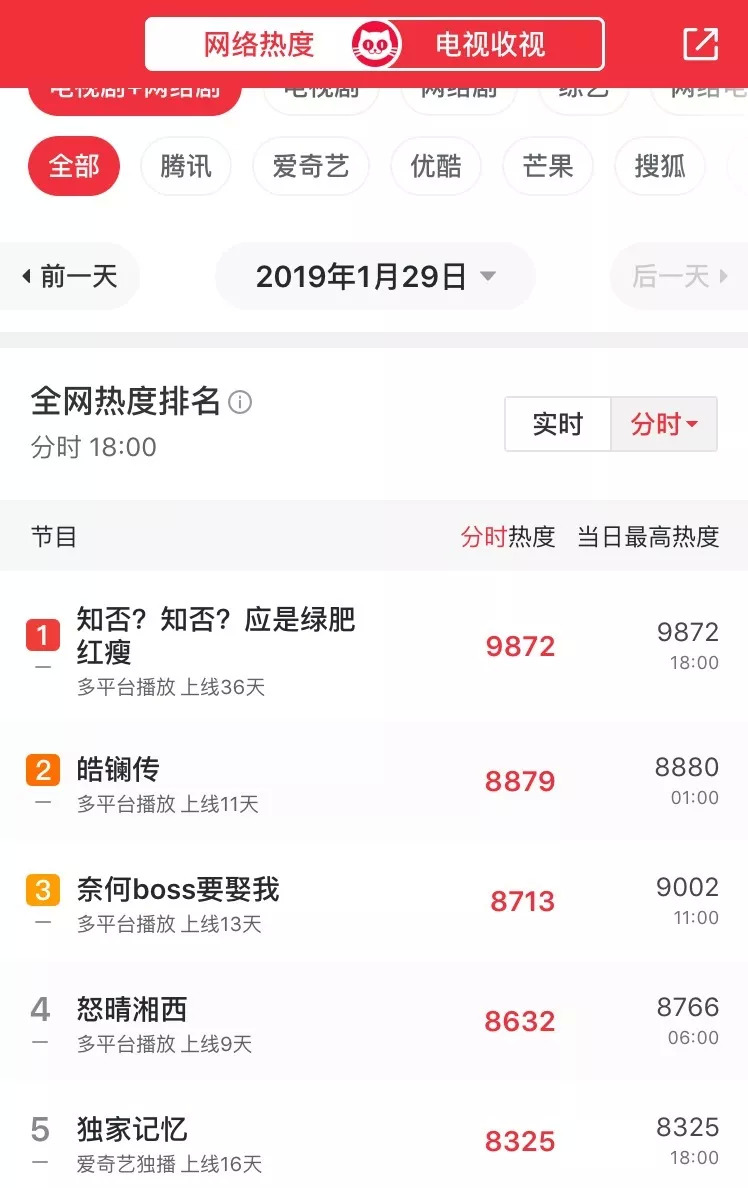The image size is (748, 1188).
Task: Switch to the 电视收视 tab
Action: [x=490, y=44]
